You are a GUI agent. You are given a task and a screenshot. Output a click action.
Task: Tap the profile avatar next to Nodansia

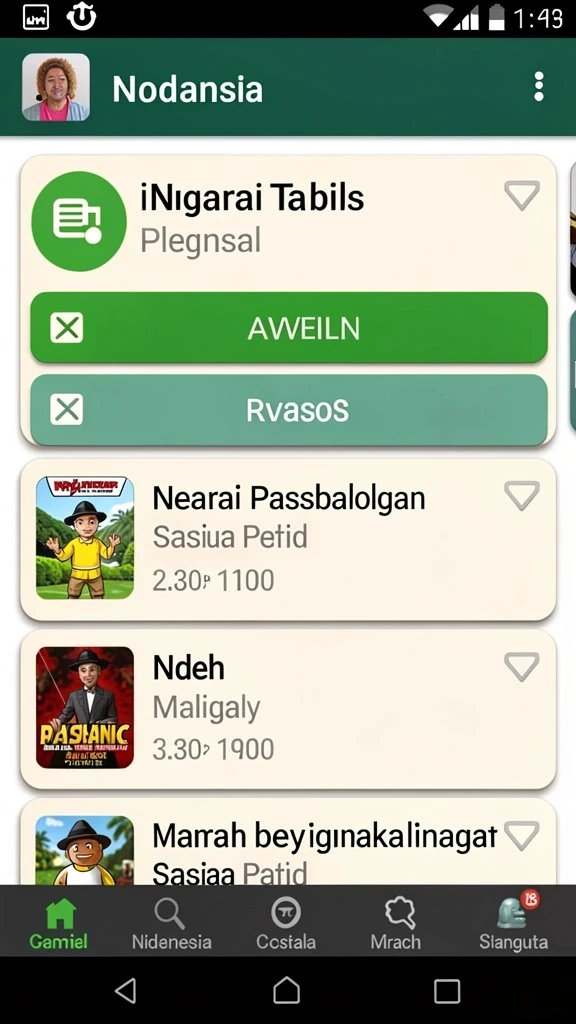point(56,88)
